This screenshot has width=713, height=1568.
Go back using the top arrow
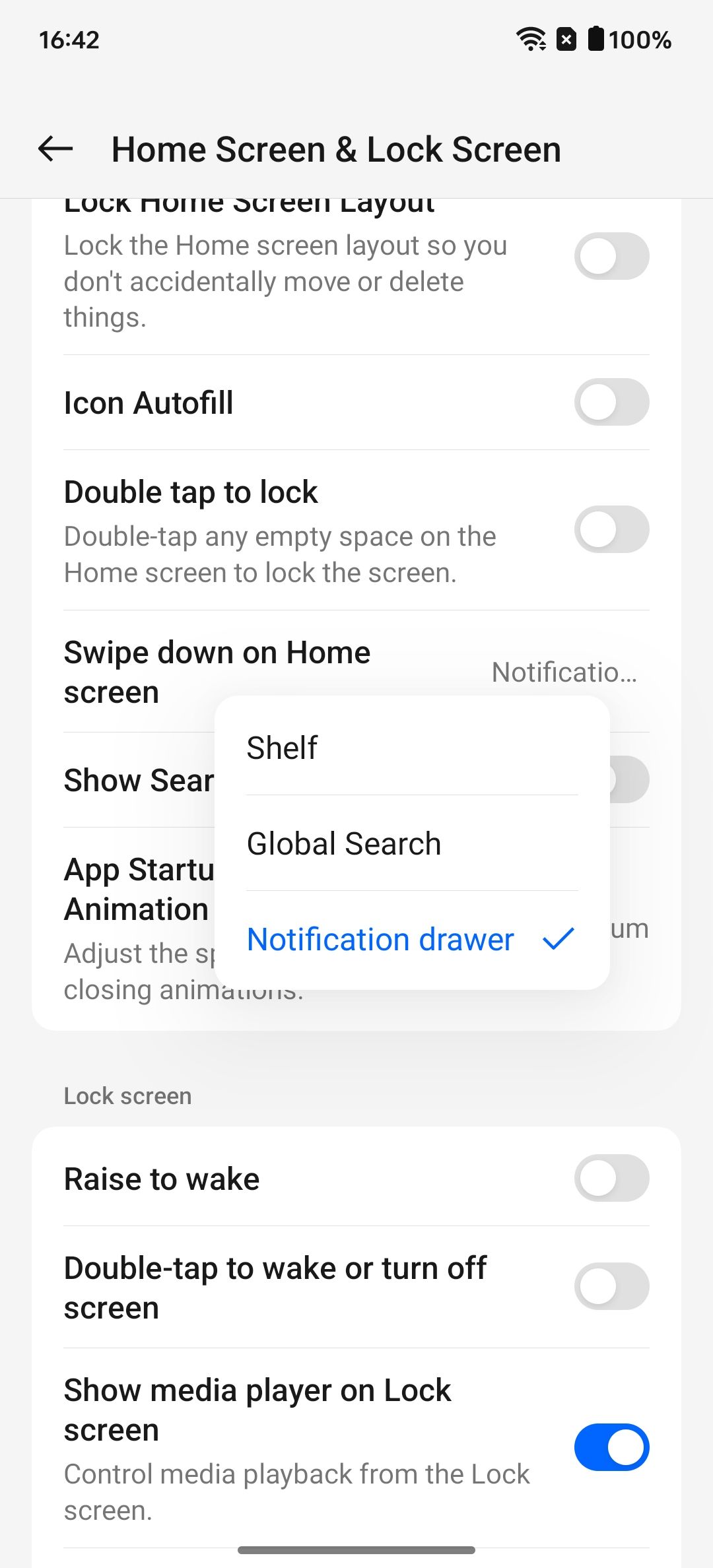pyautogui.click(x=55, y=148)
